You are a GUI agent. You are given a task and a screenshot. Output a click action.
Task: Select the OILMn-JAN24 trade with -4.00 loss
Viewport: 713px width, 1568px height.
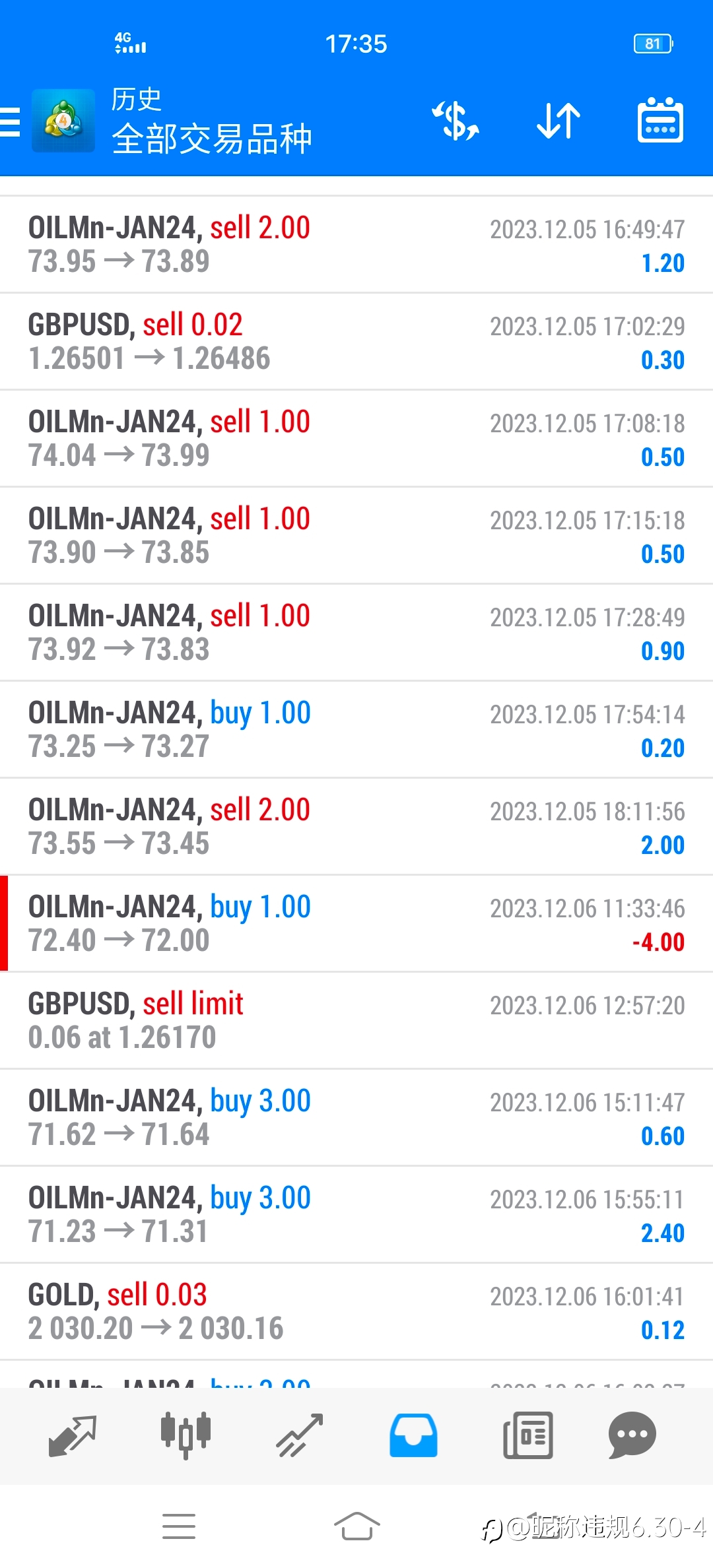point(356,924)
